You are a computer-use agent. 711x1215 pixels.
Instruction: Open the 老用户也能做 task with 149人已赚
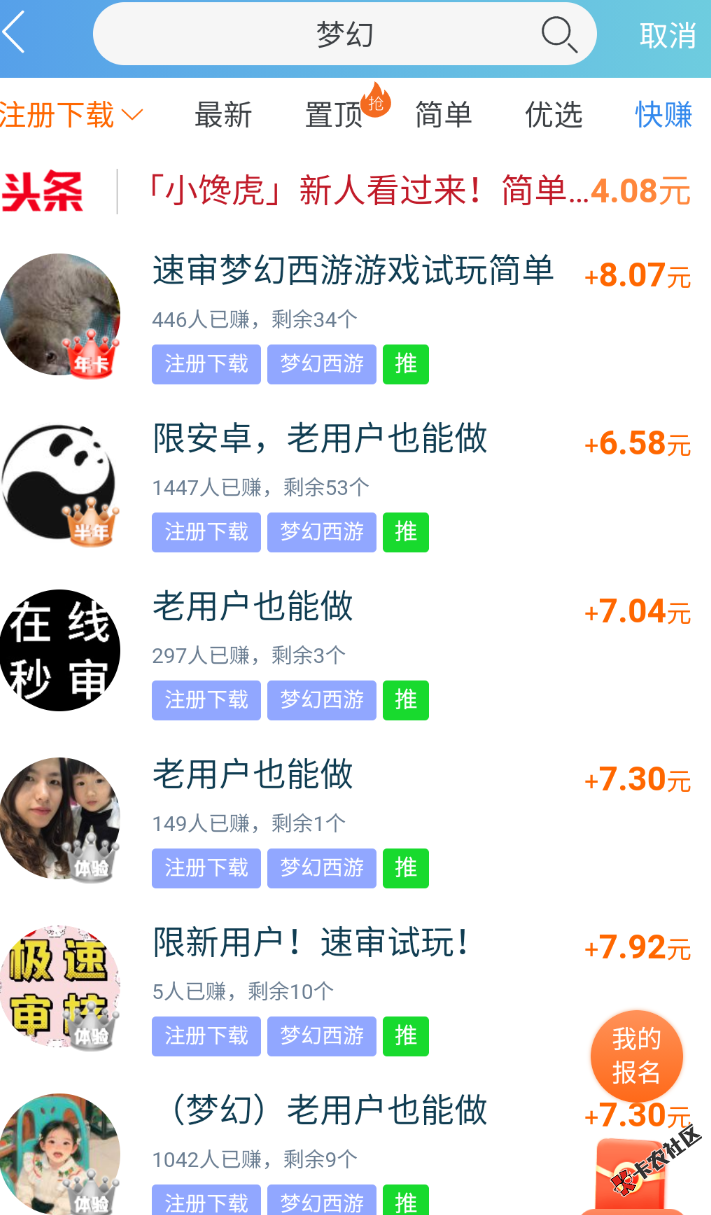tap(253, 776)
